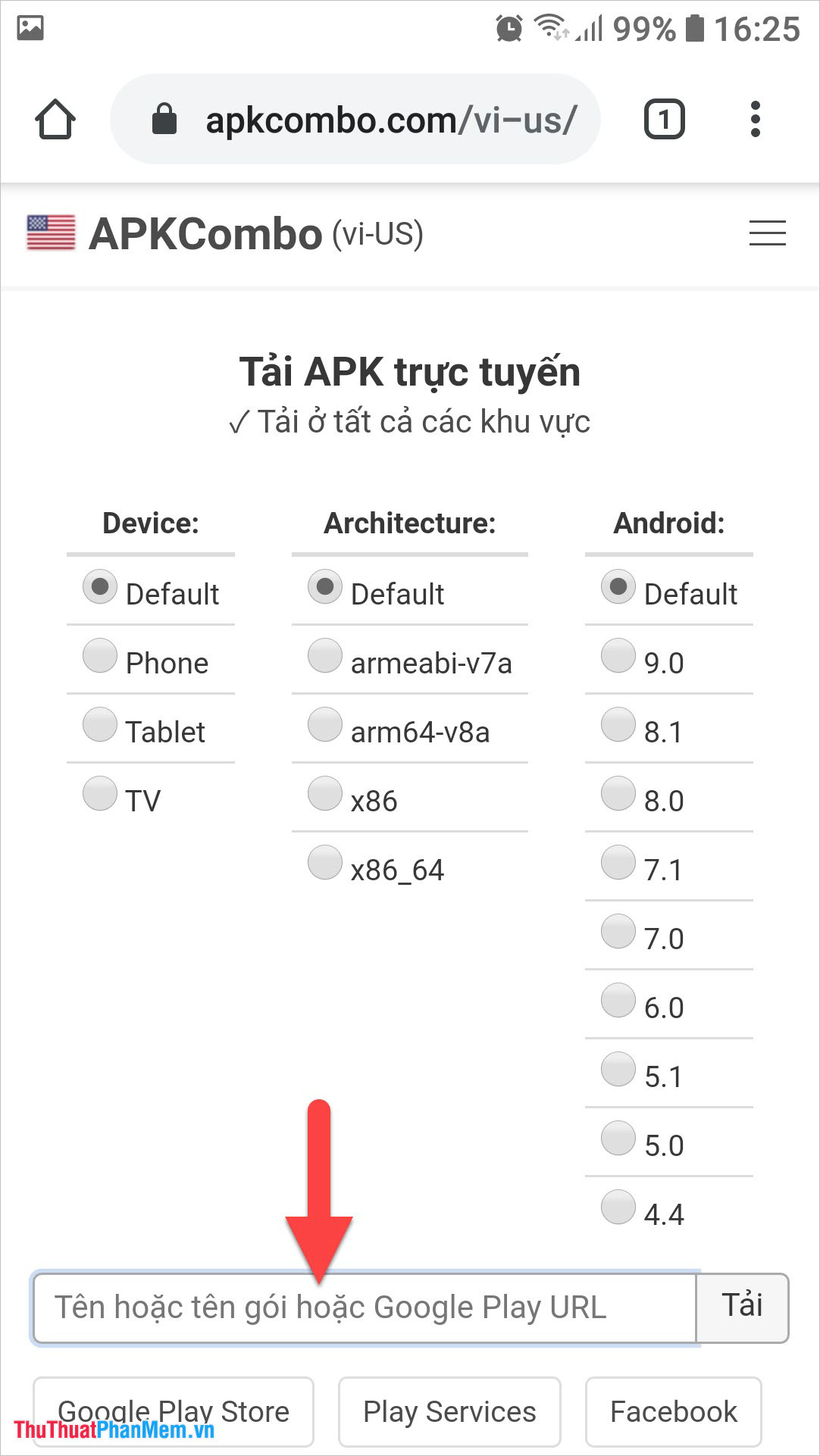Click the home icon in the browser toolbar

click(56, 119)
